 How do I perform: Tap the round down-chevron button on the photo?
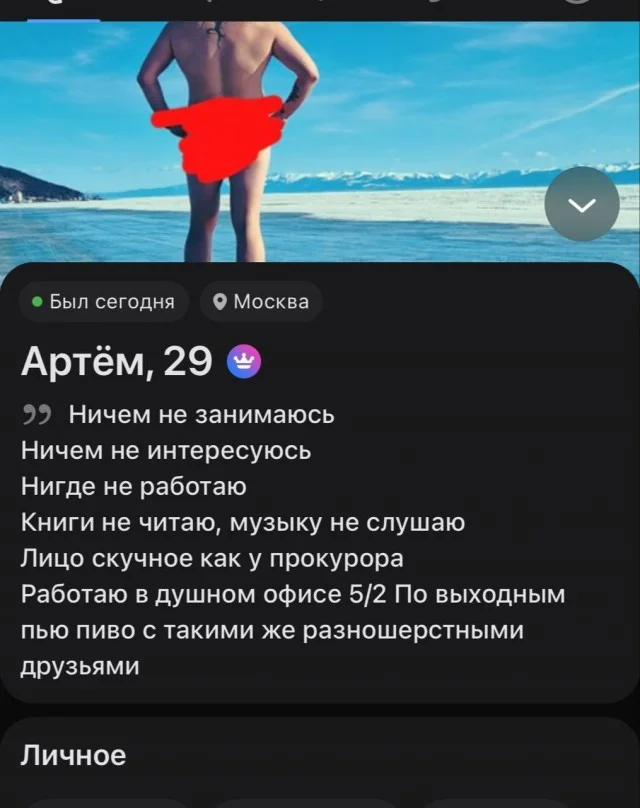point(583,205)
